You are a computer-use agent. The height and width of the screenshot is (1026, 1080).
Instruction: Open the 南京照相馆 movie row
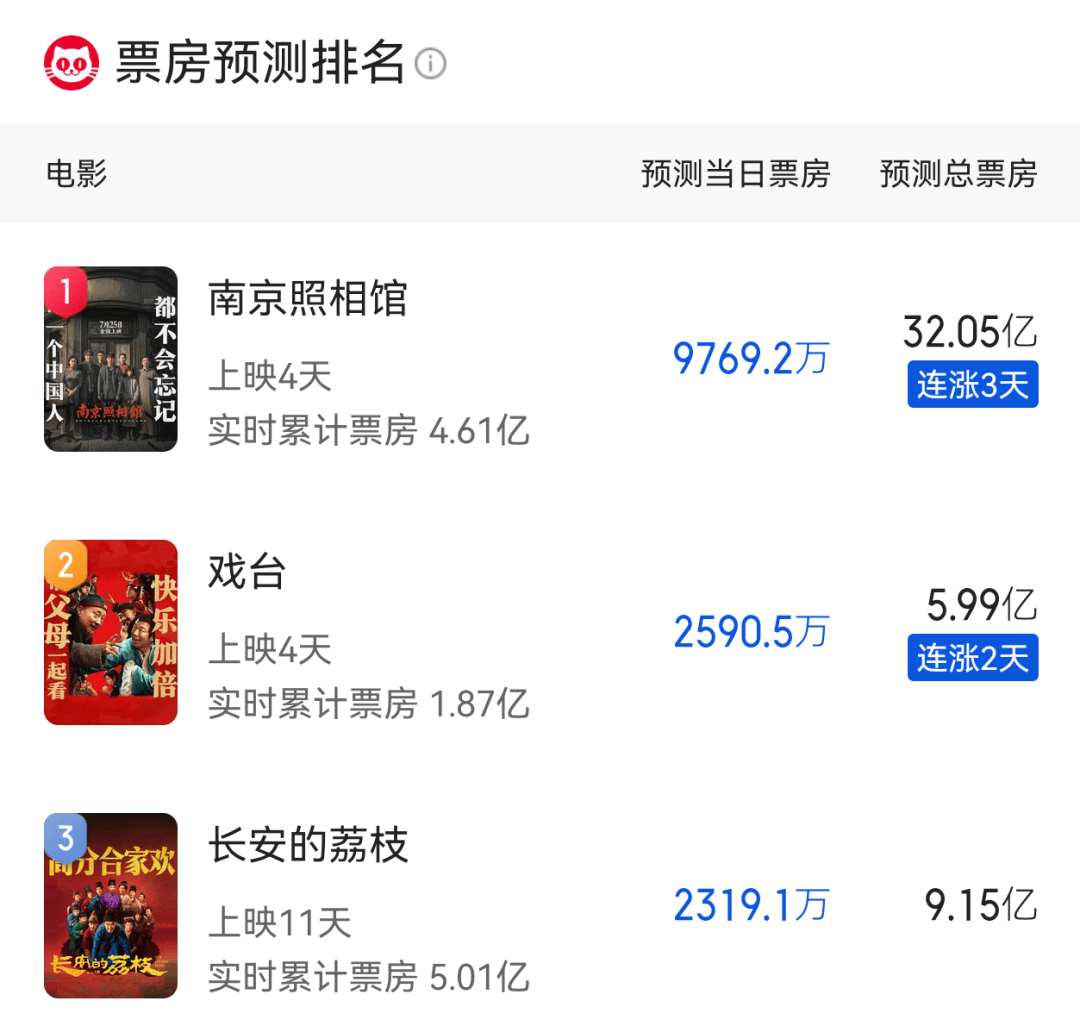[x=307, y=299]
